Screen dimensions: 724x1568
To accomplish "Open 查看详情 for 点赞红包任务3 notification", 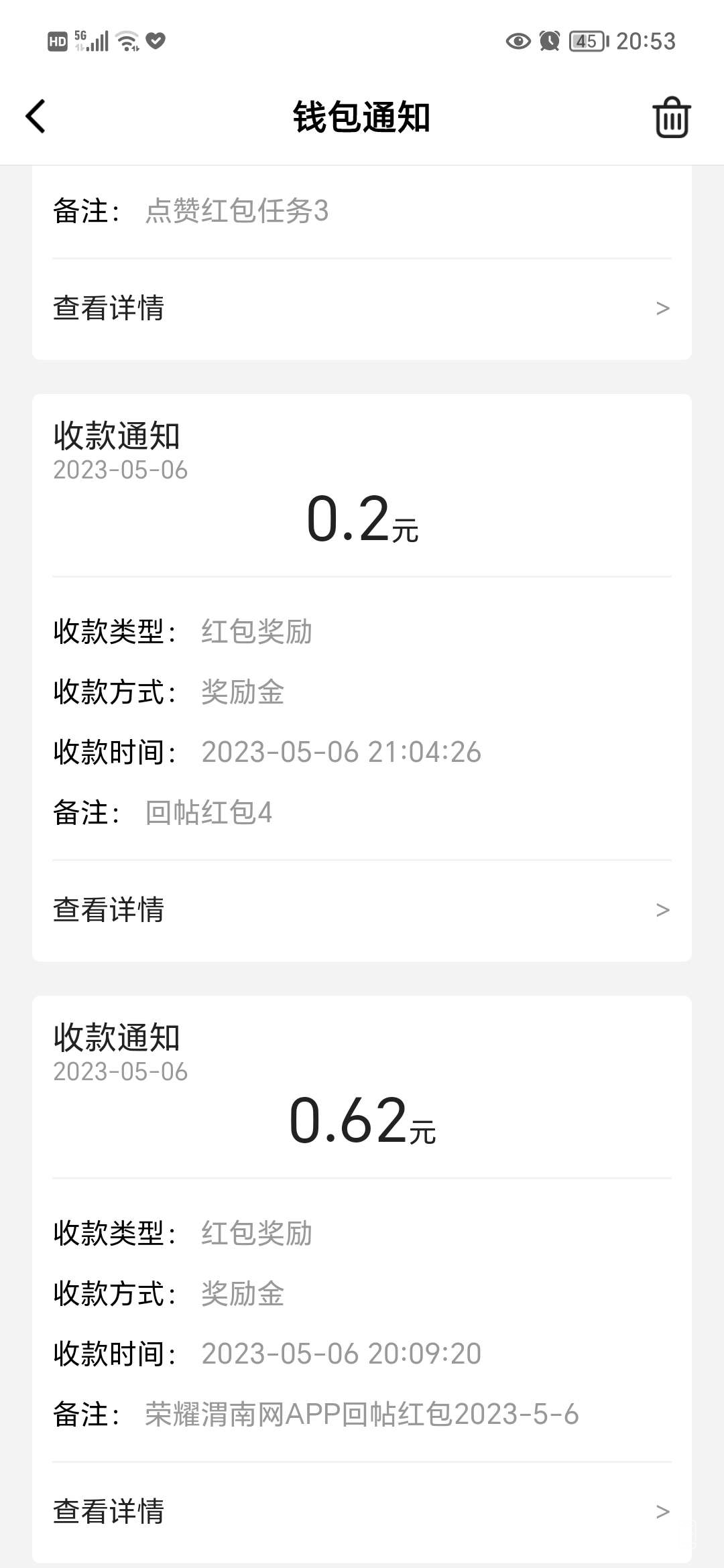I will pos(362,308).
